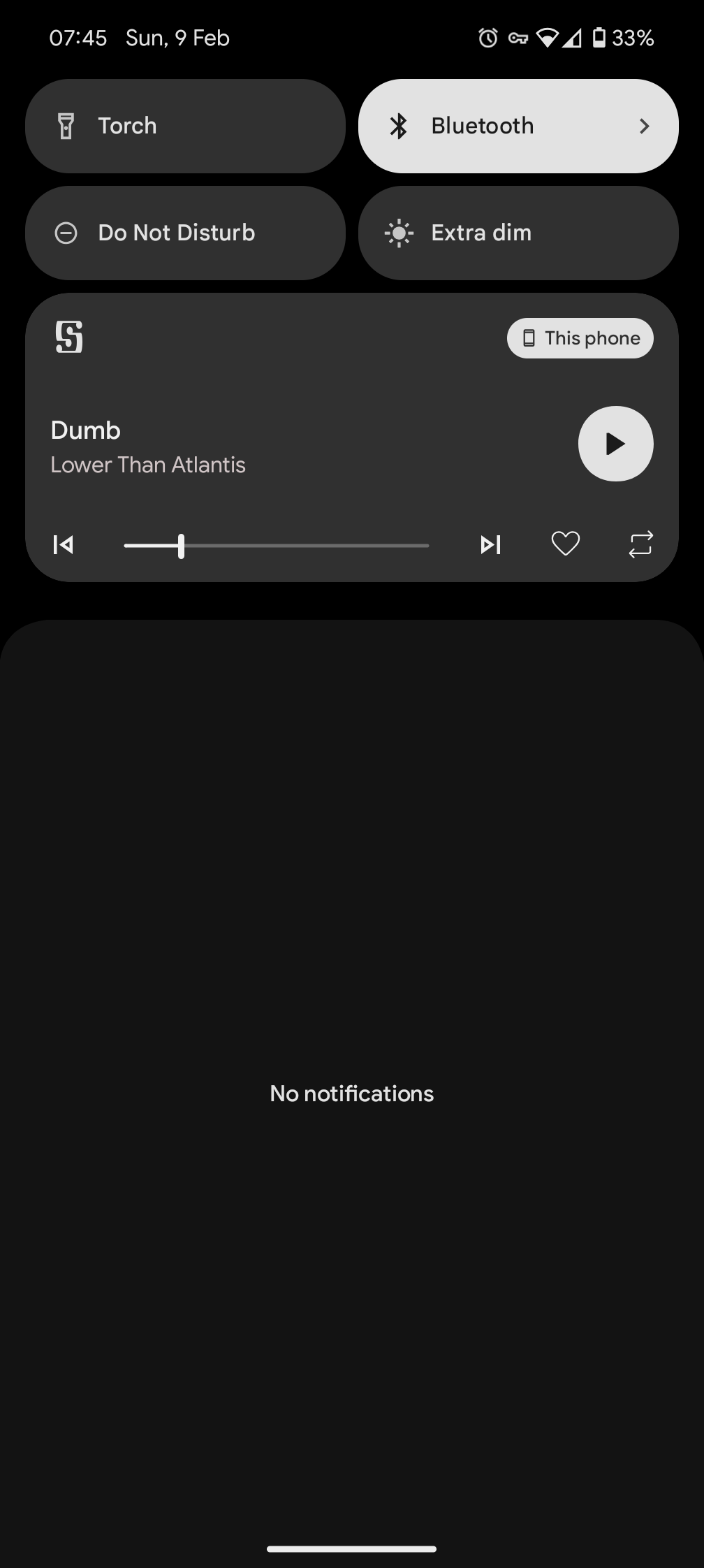Toggle repeat mode for playback
Viewport: 704px width, 1568px height.
click(640, 544)
